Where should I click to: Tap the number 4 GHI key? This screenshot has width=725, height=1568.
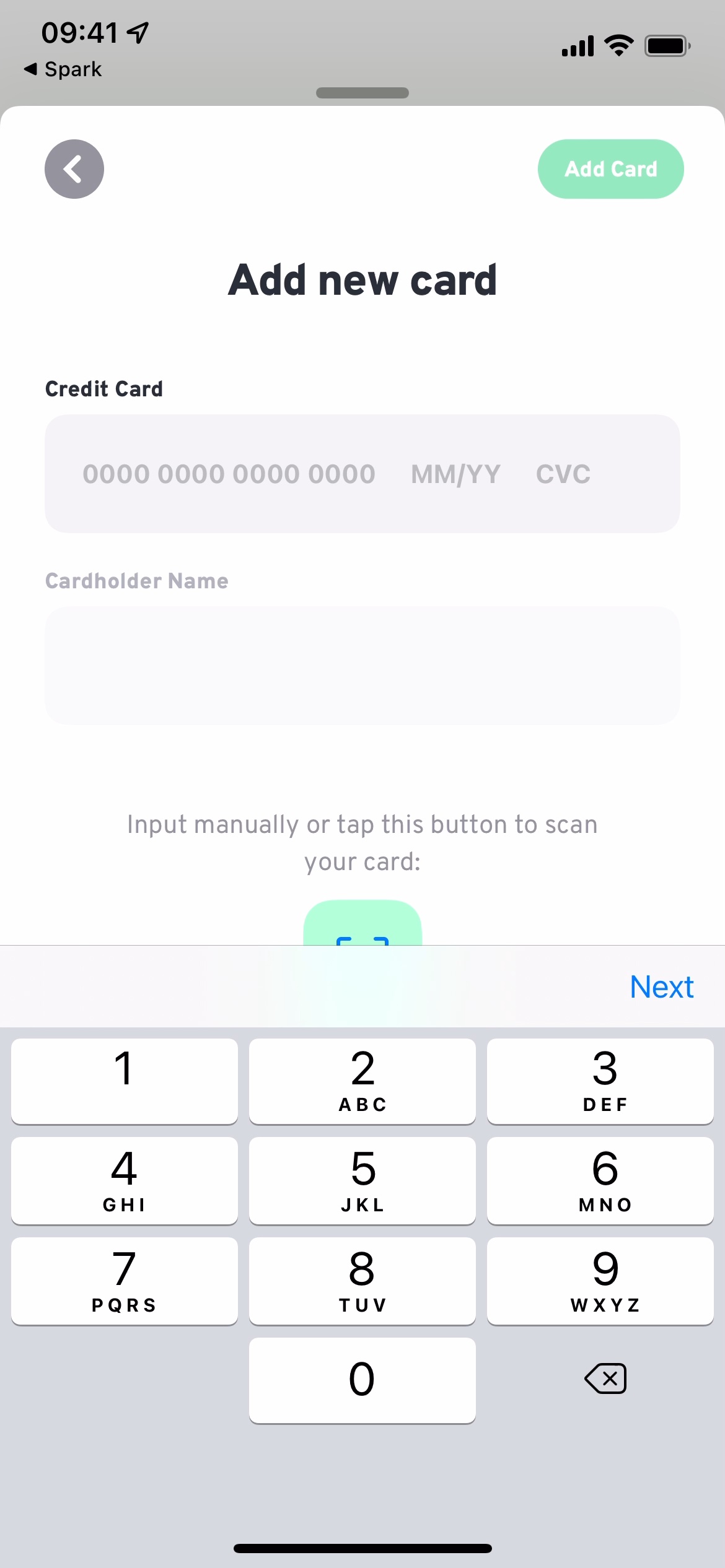124,1180
